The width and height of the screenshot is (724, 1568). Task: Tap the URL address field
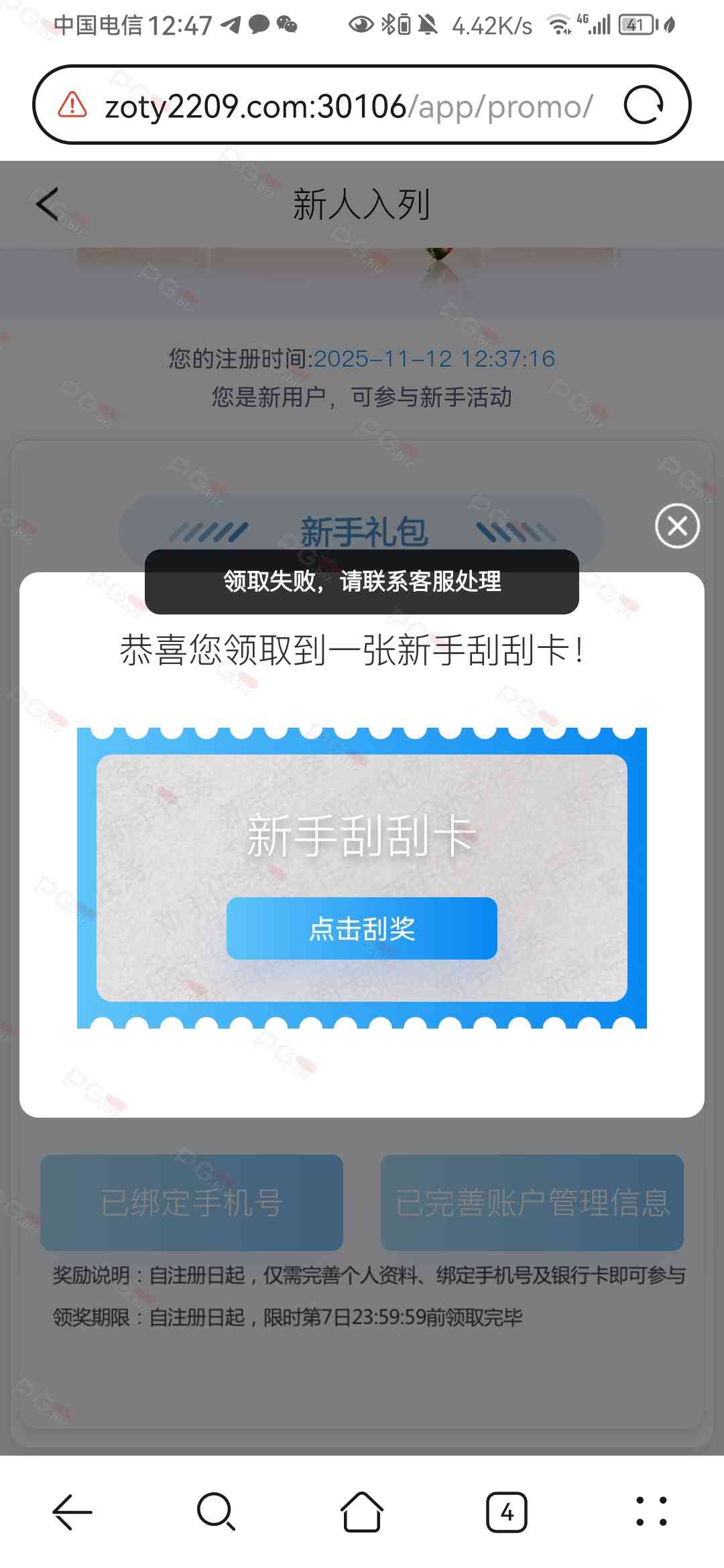click(349, 106)
